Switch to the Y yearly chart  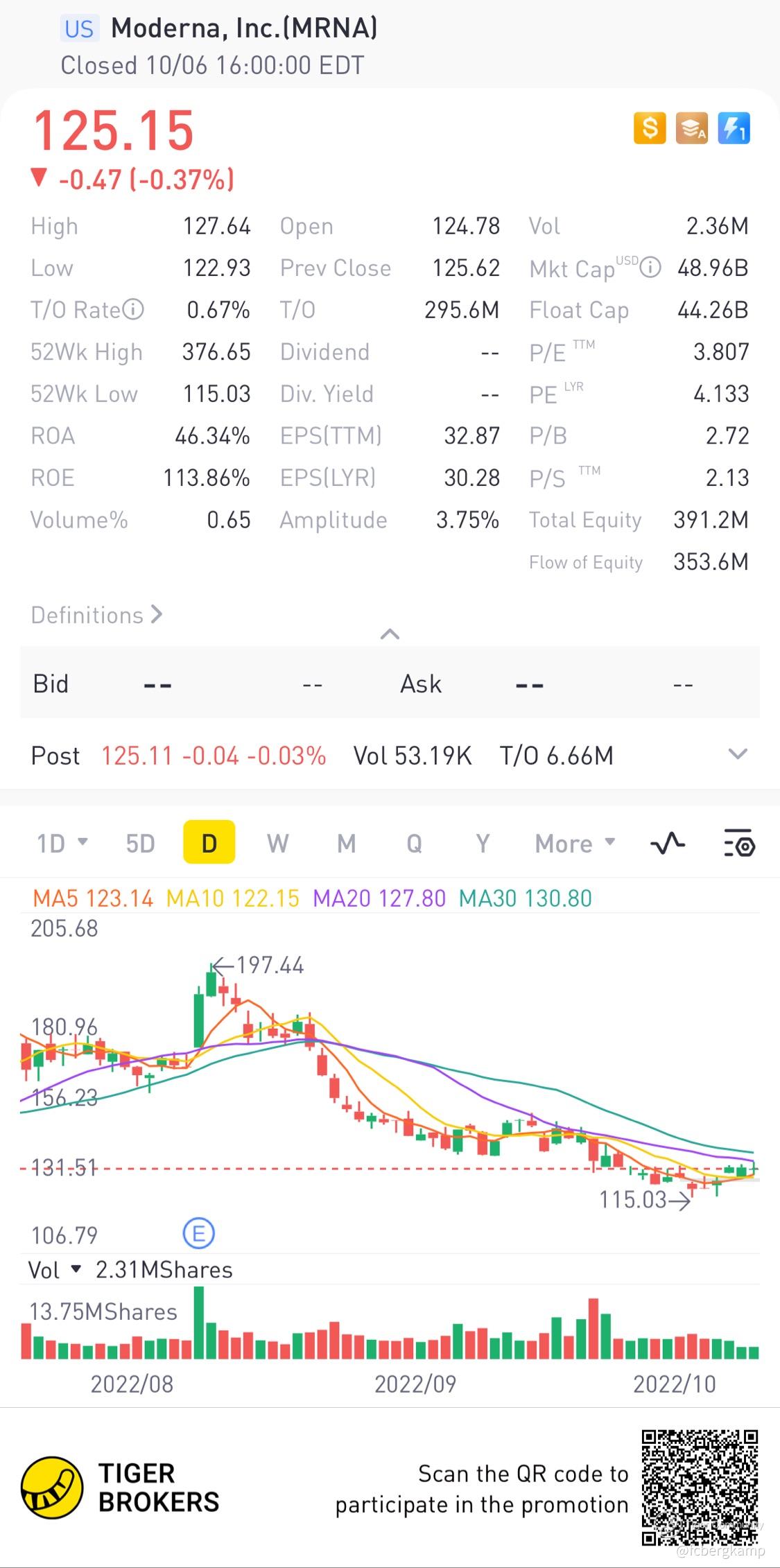coord(483,844)
